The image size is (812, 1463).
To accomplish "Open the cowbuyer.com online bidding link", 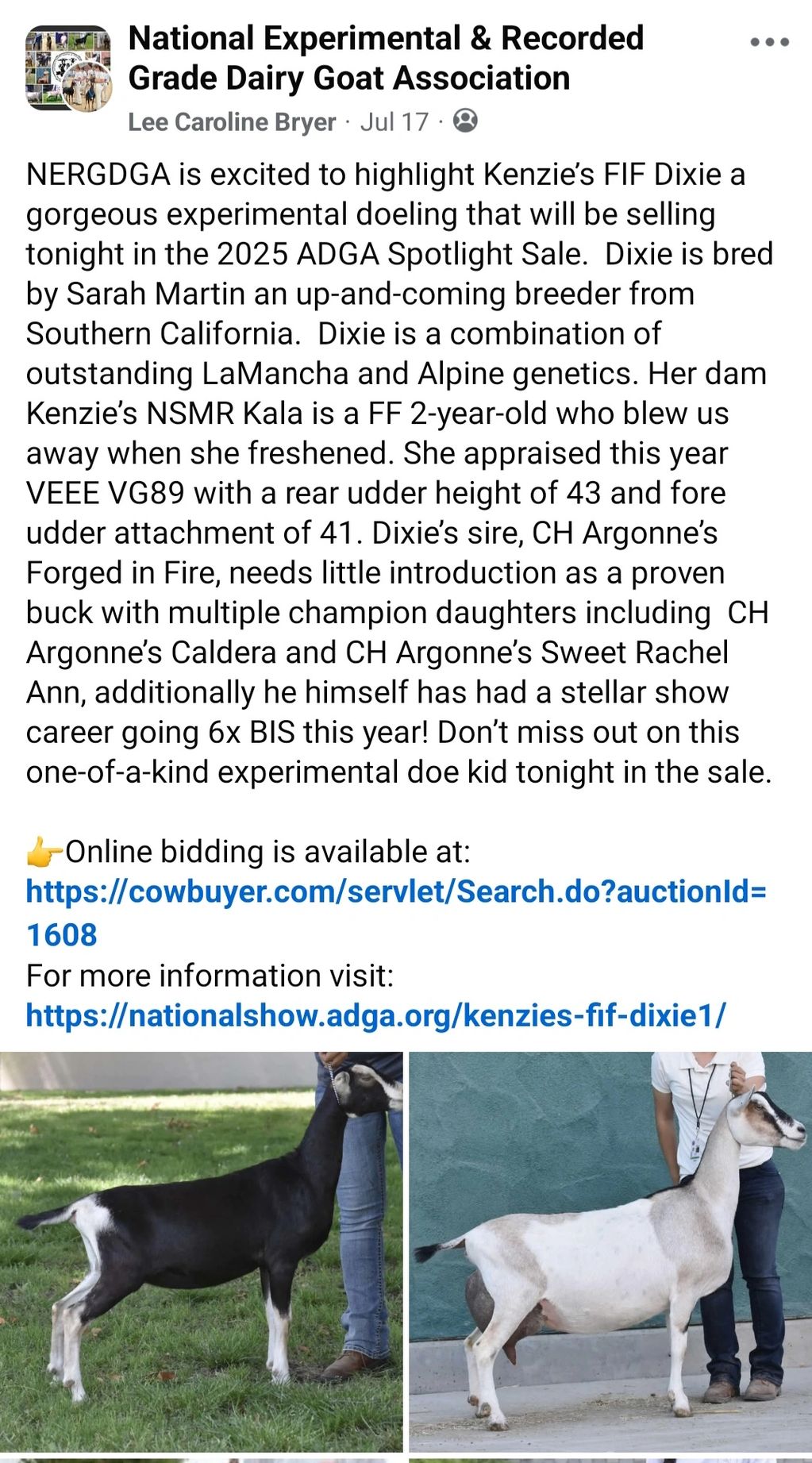I will 395,892.
